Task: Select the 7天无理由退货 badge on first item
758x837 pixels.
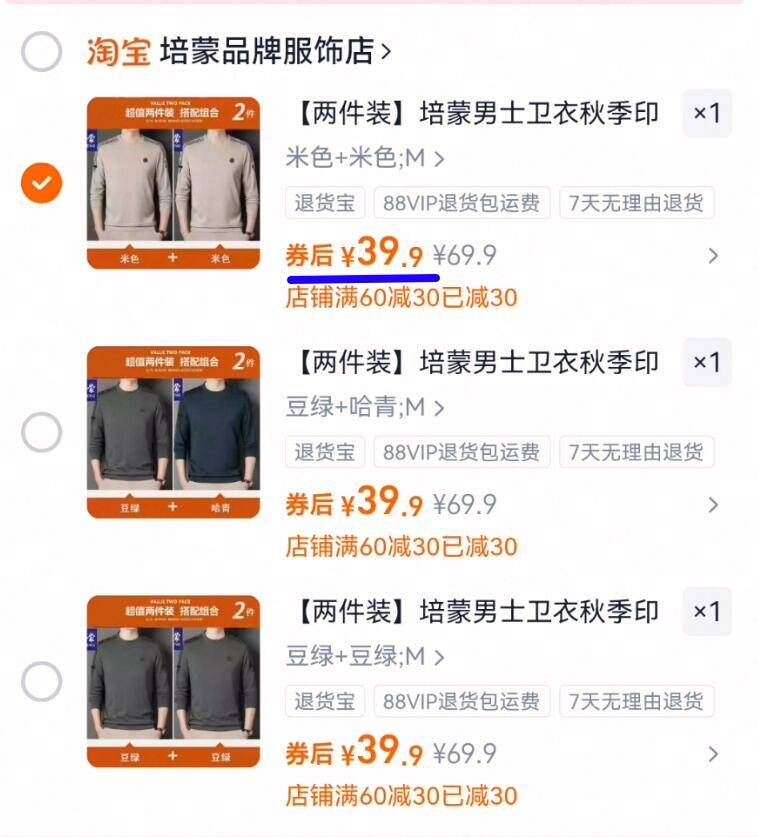Action: tap(639, 203)
